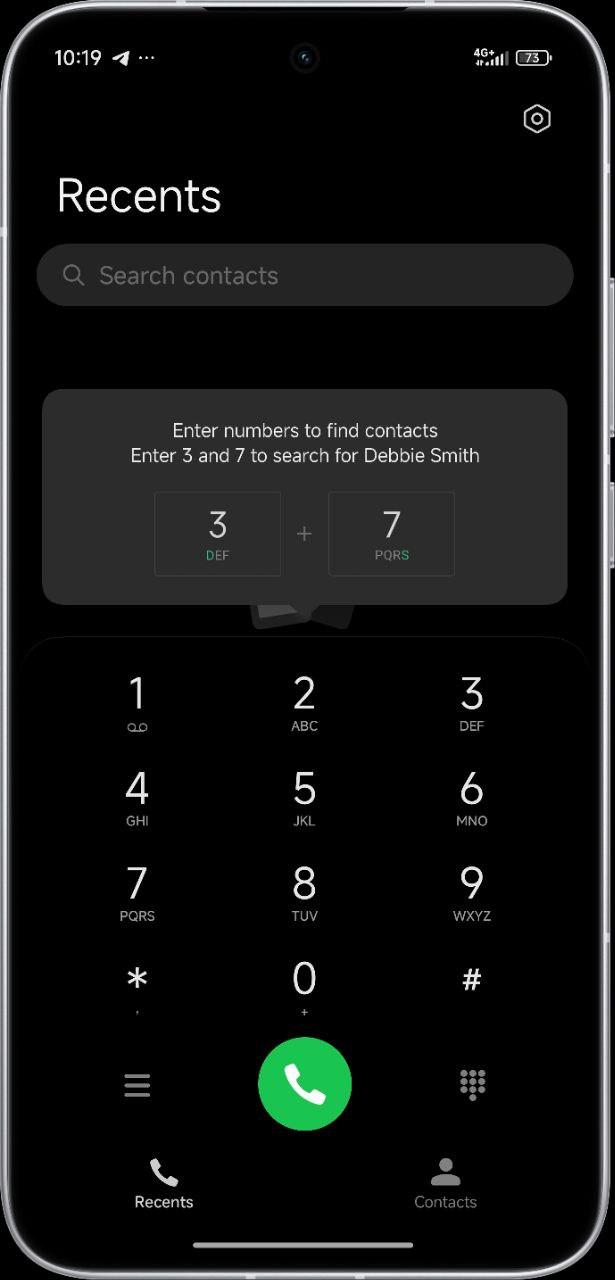This screenshot has height=1280, width=615.
Task: Tap keypad key 9 WXYZ
Action: point(471,894)
